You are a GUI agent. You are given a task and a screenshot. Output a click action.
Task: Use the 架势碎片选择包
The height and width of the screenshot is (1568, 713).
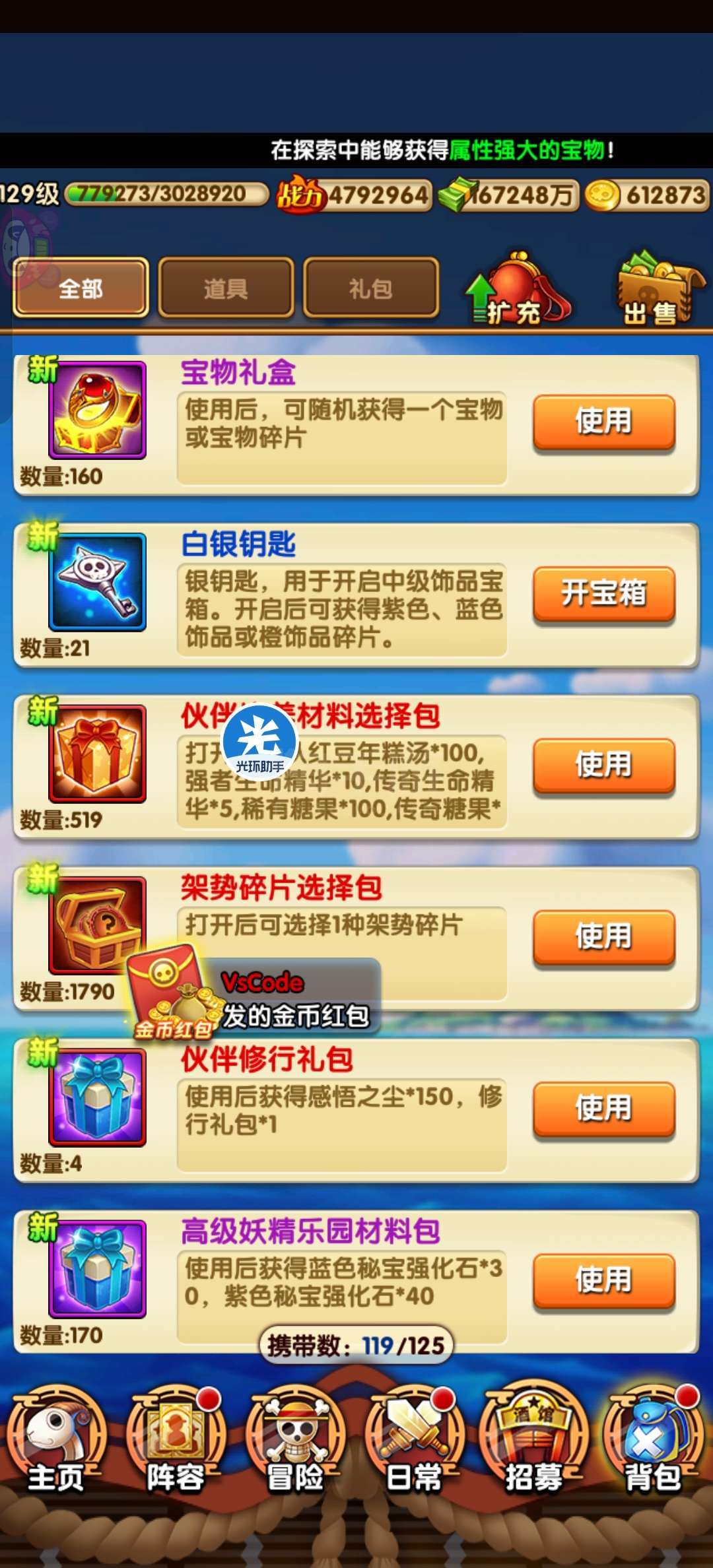point(603,936)
